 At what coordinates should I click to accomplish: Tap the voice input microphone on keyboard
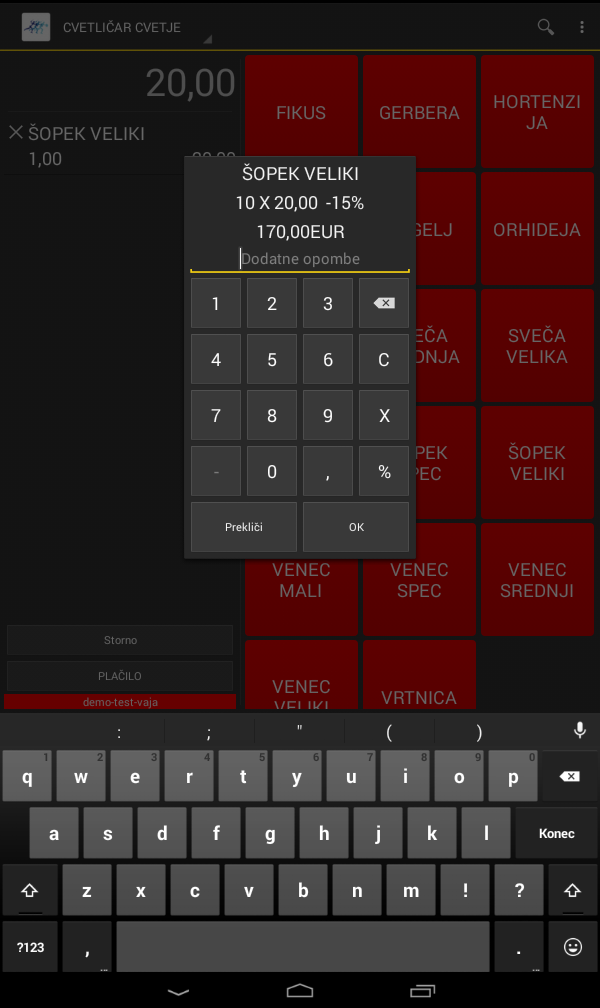click(580, 730)
